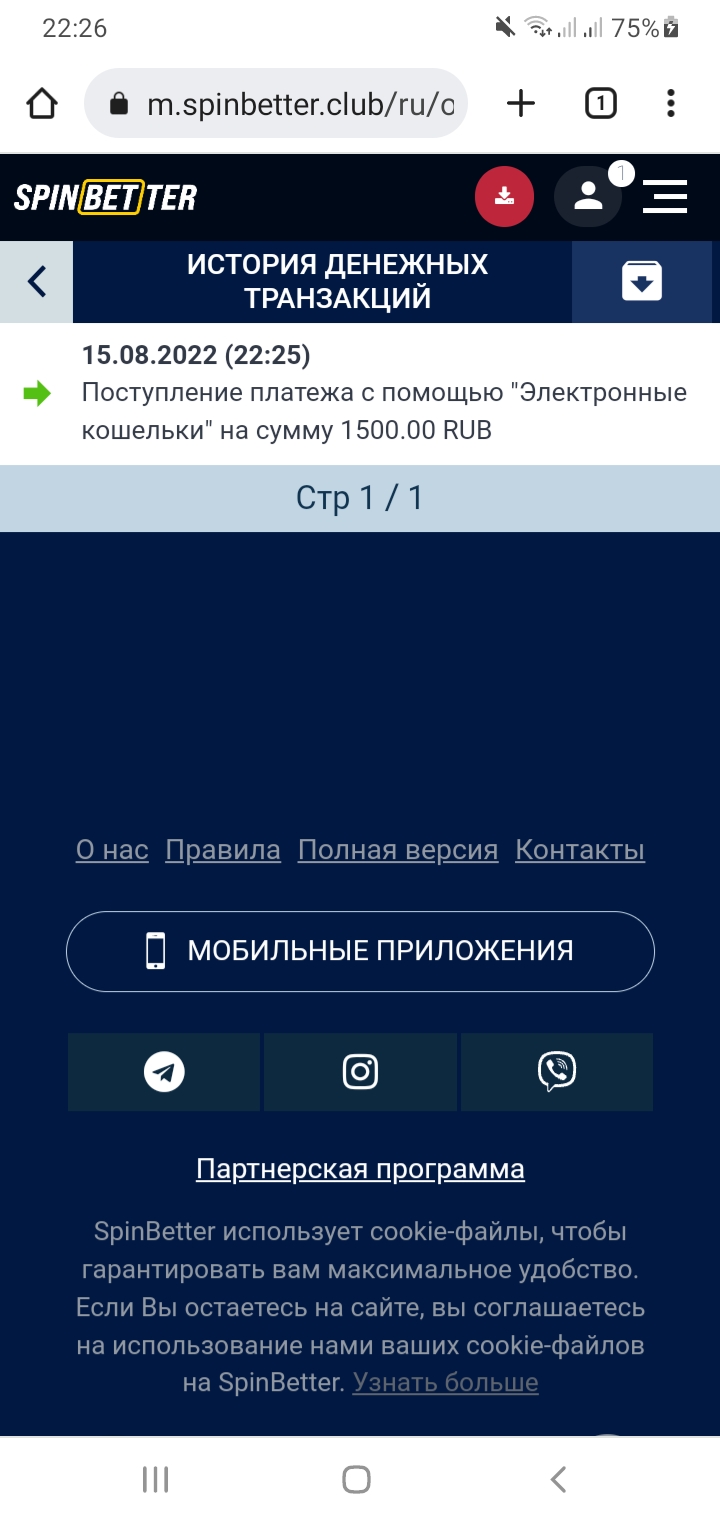Open the Контакты link
The height and width of the screenshot is (1520, 720).
tap(580, 850)
